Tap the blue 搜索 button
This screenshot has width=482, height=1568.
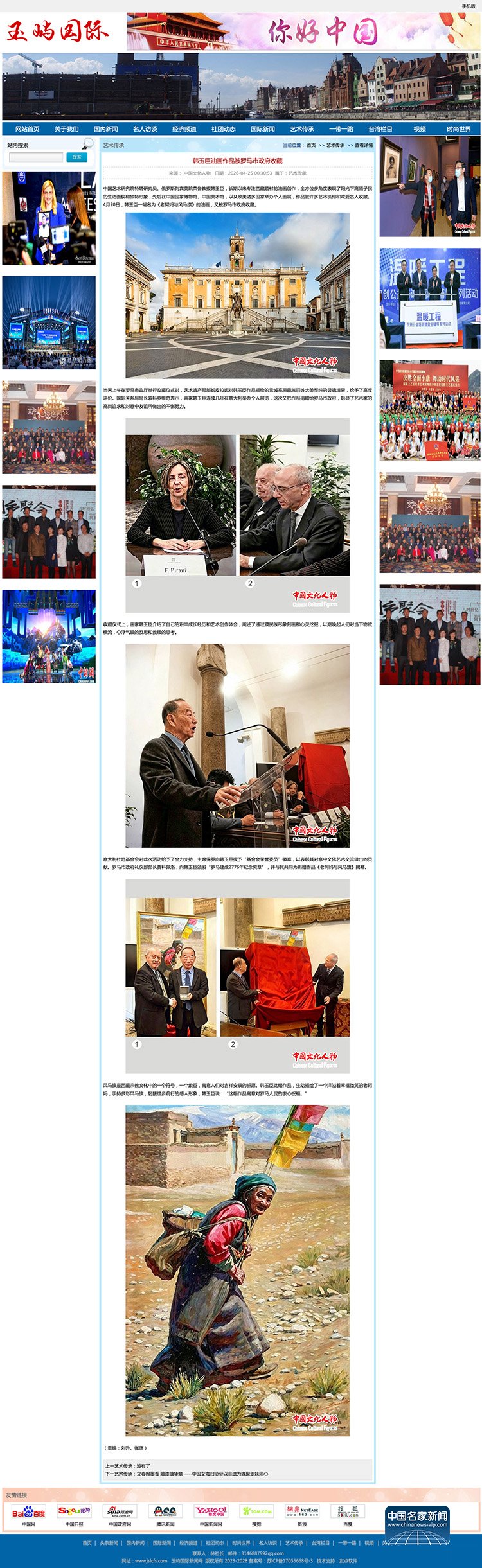76,157
